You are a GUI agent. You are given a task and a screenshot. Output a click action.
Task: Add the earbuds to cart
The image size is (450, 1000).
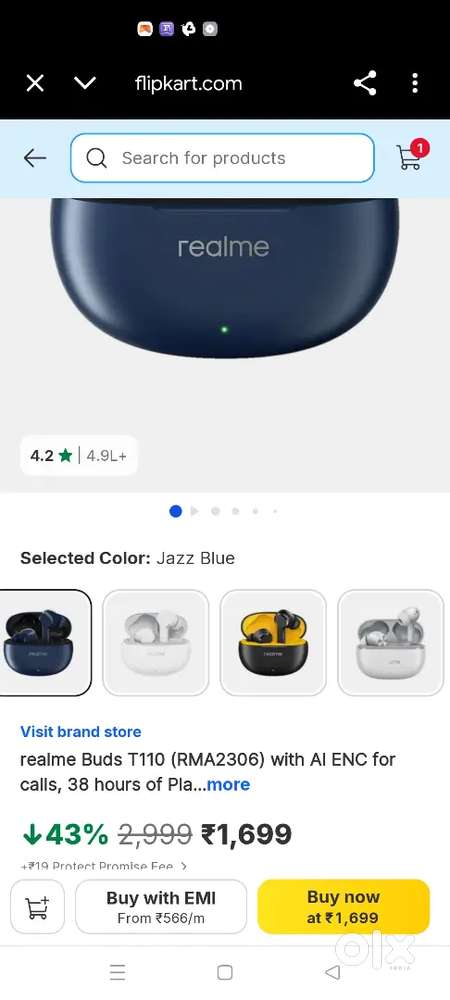point(37,907)
